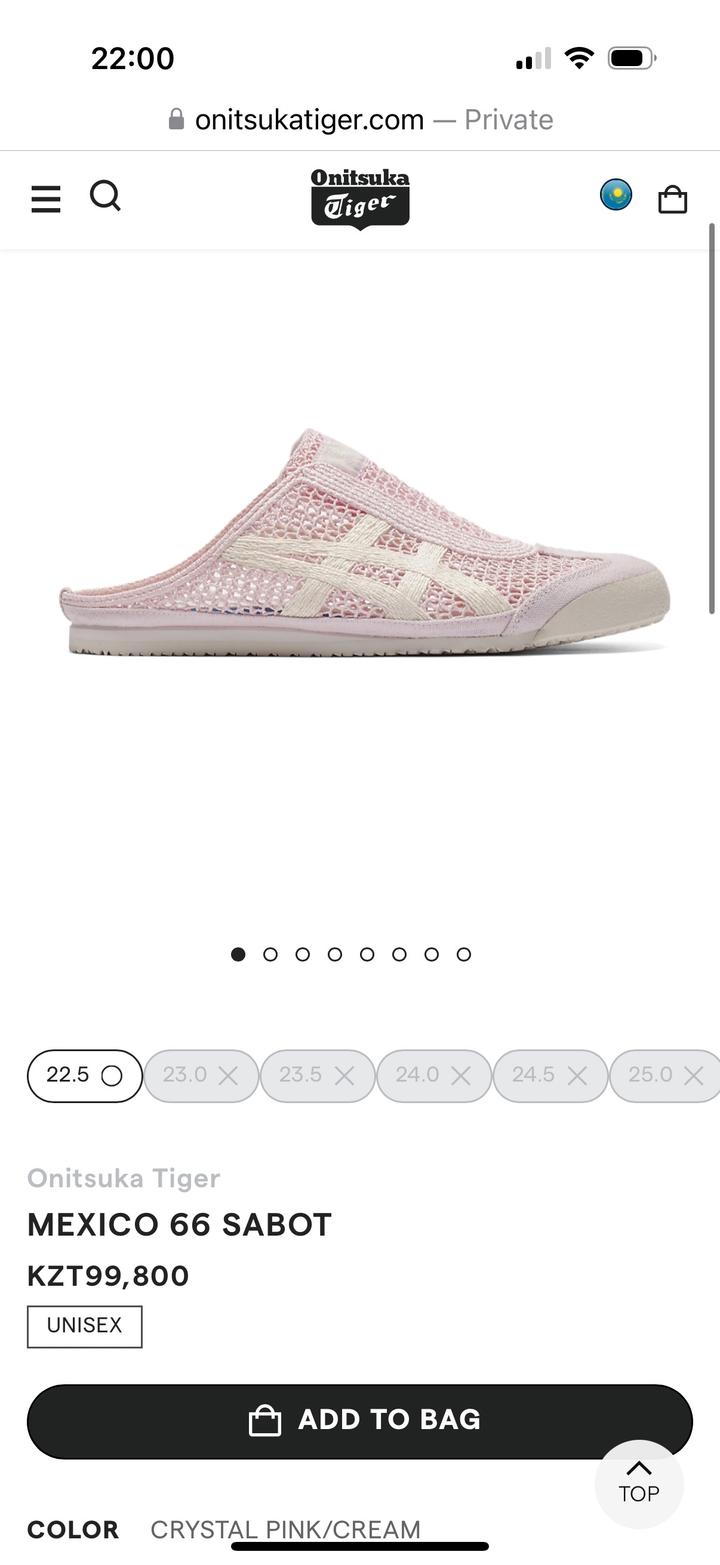
Task: Select size 24.5
Action: [x=549, y=1076]
